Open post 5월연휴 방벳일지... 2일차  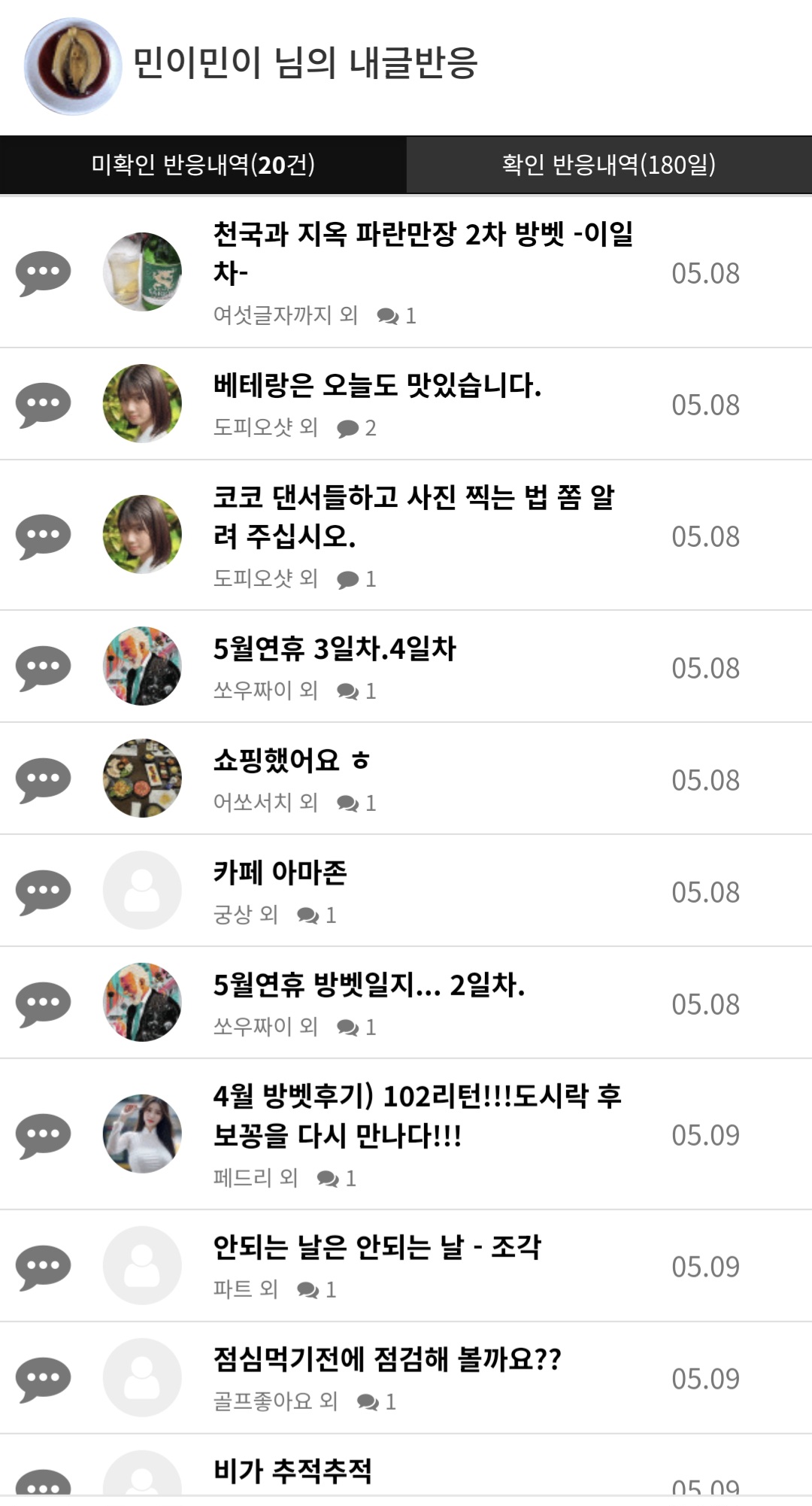click(x=368, y=985)
